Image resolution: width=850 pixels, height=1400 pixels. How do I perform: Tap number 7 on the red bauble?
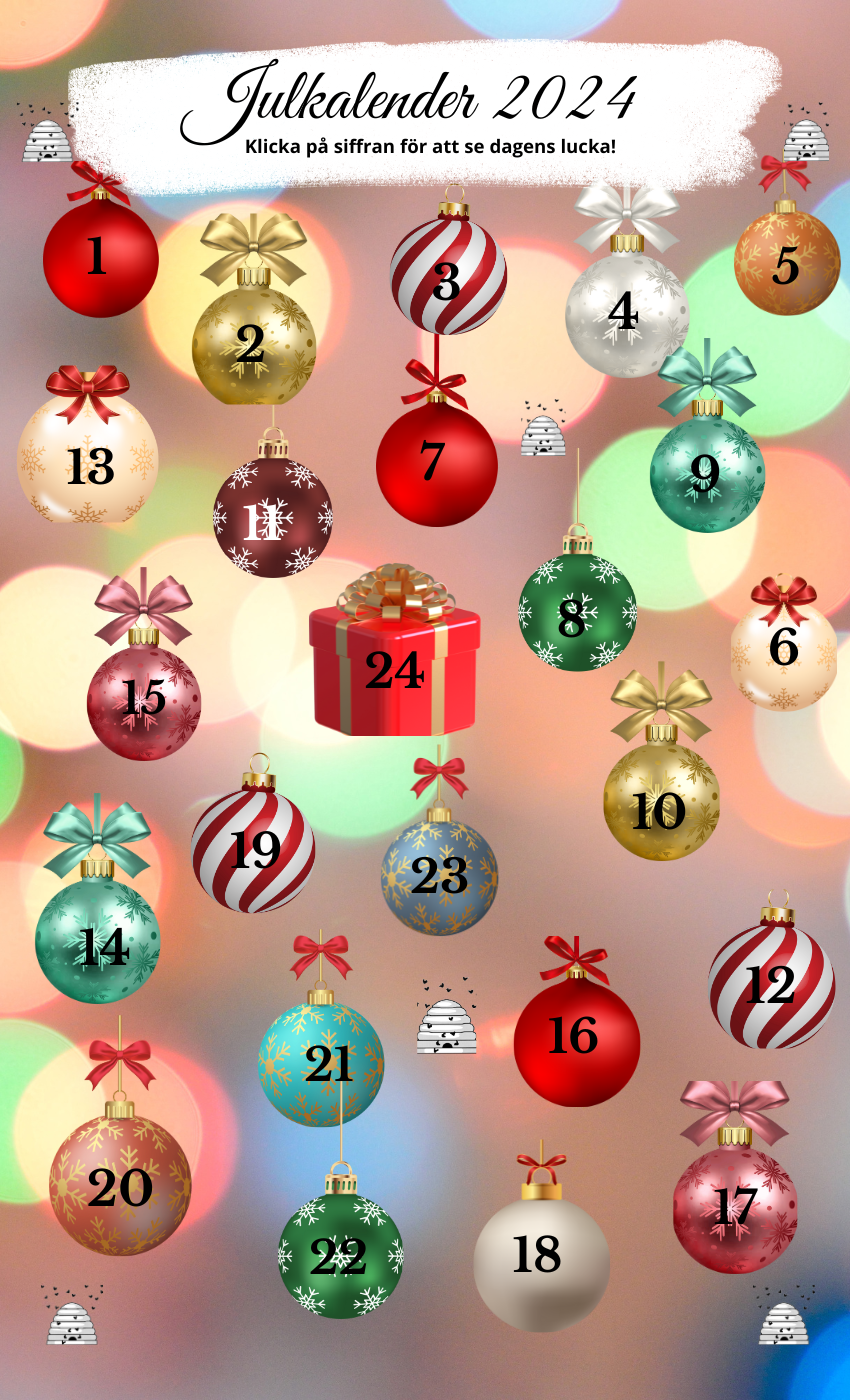(432, 461)
